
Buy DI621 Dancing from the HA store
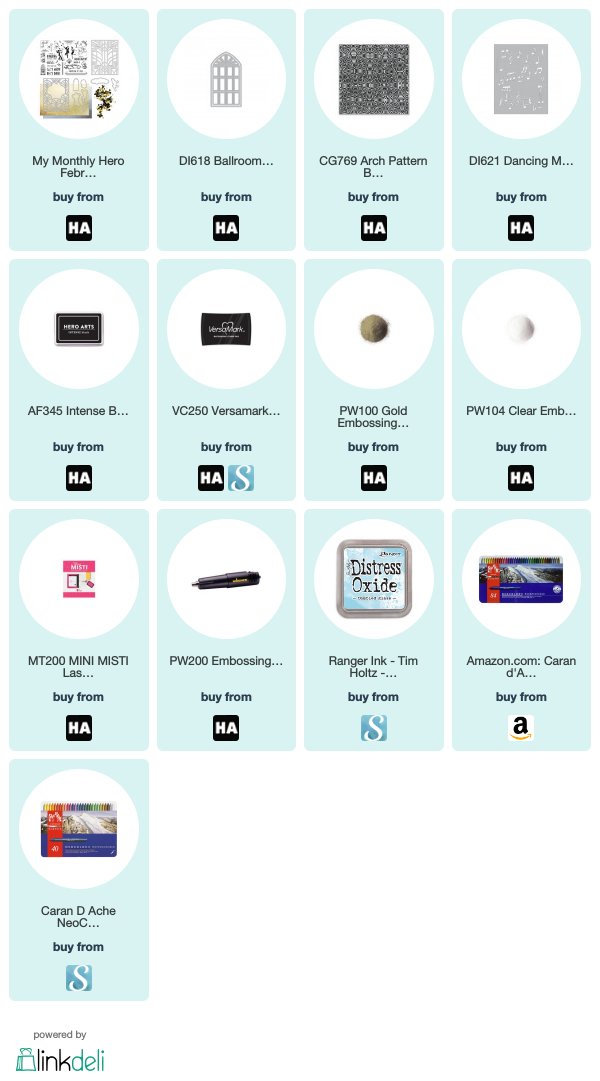[521, 228]
